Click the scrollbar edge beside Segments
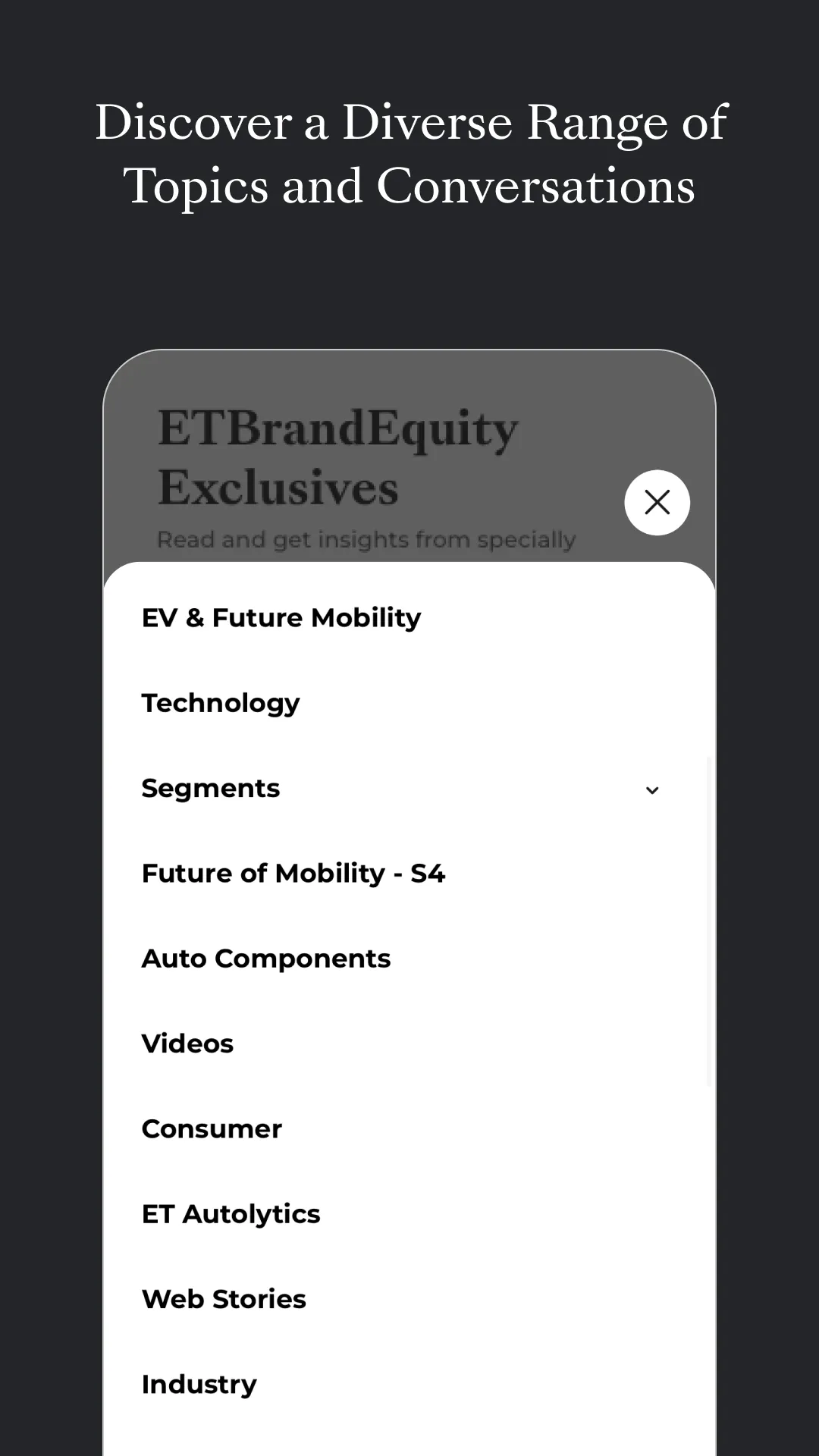The width and height of the screenshot is (819, 1456). tap(708, 789)
